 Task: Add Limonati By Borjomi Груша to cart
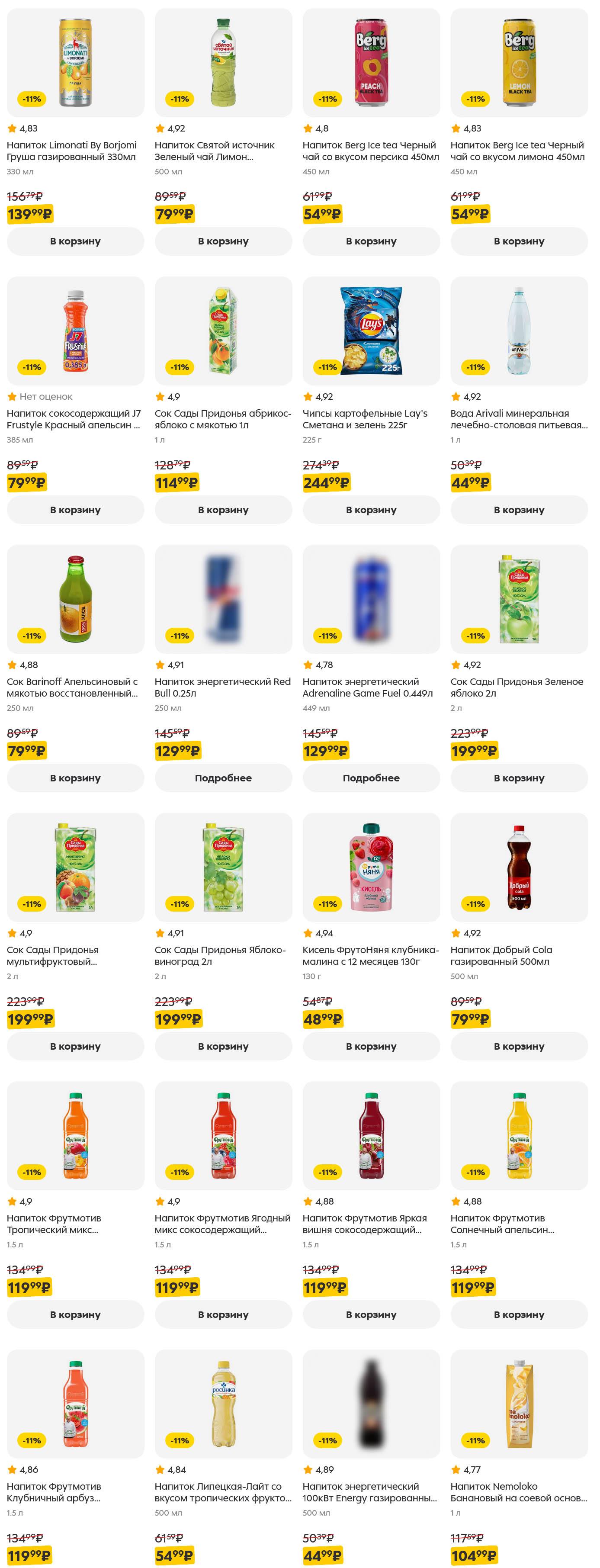75,241
